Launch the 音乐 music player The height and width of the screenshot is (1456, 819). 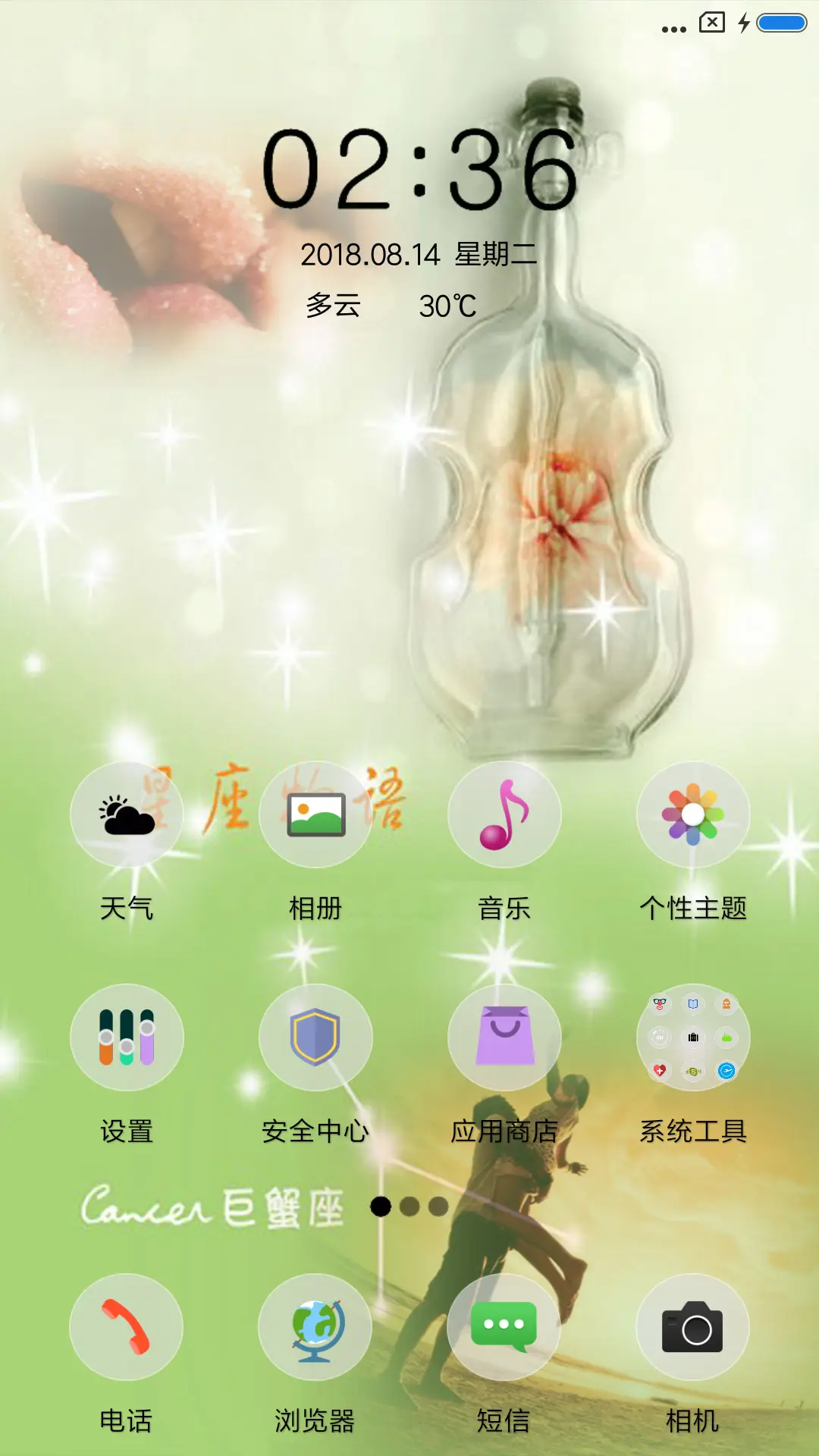[504, 815]
